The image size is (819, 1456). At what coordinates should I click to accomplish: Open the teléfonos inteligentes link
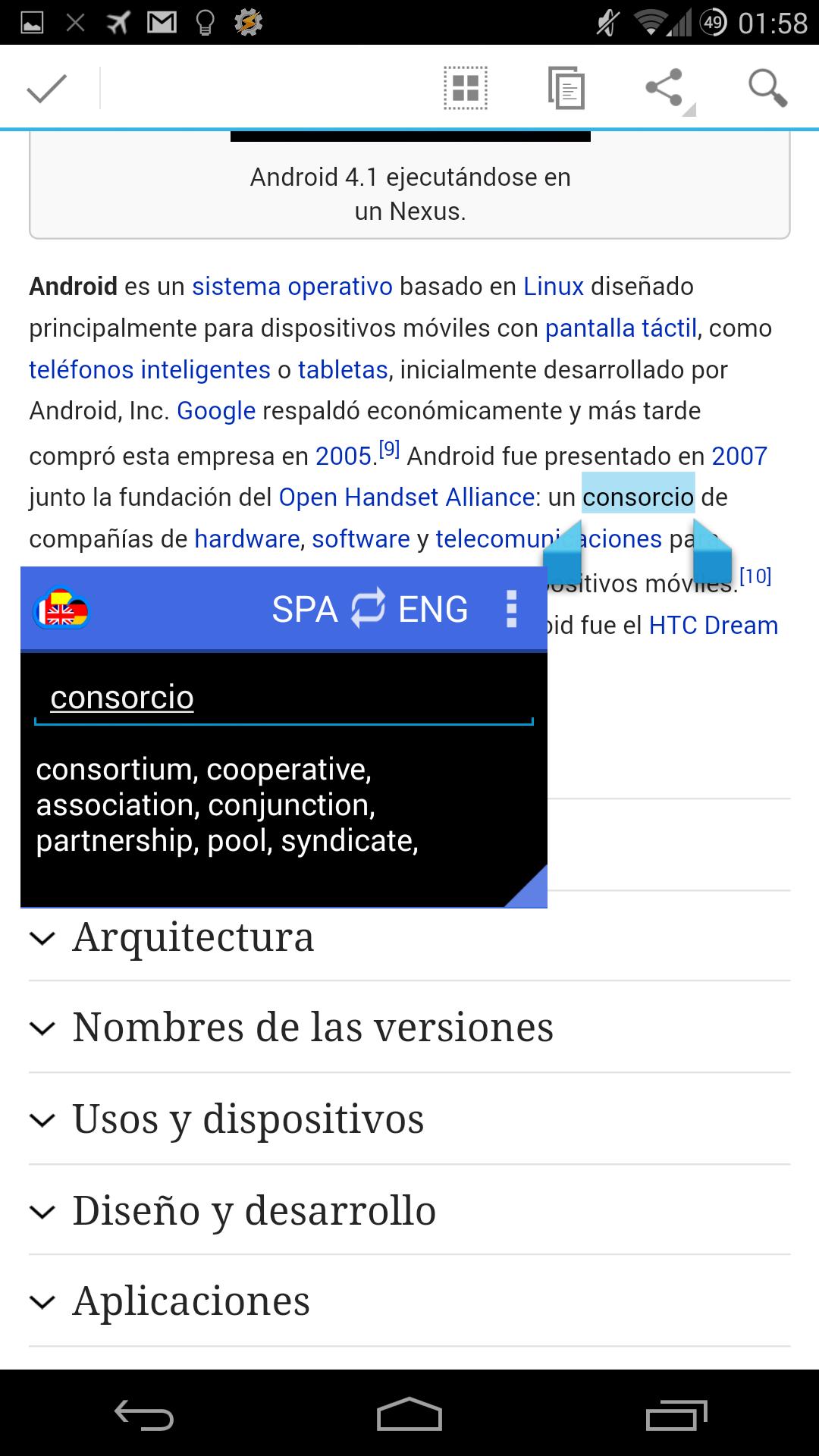point(149,370)
